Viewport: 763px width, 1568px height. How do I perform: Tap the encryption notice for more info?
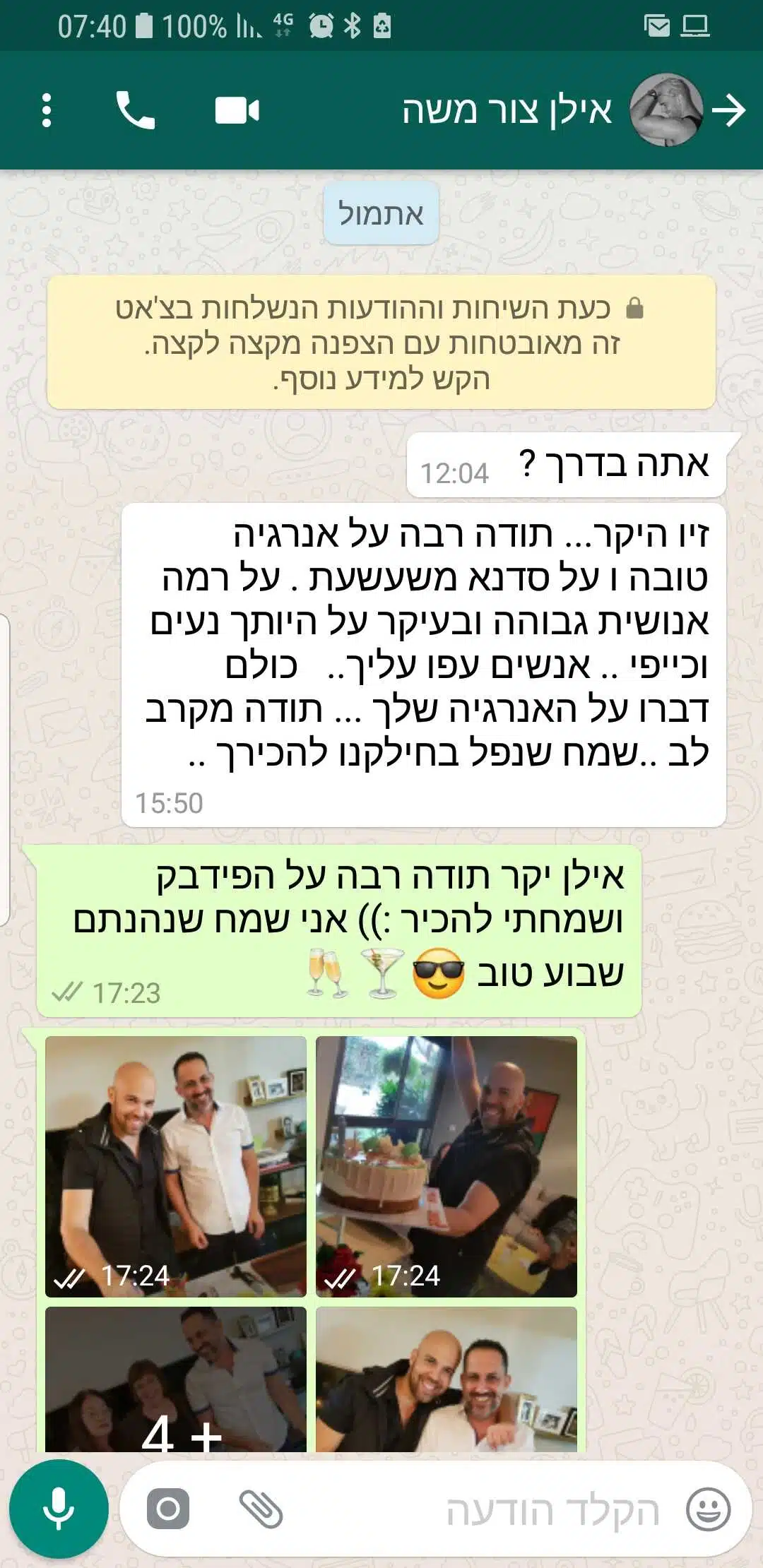[381, 343]
